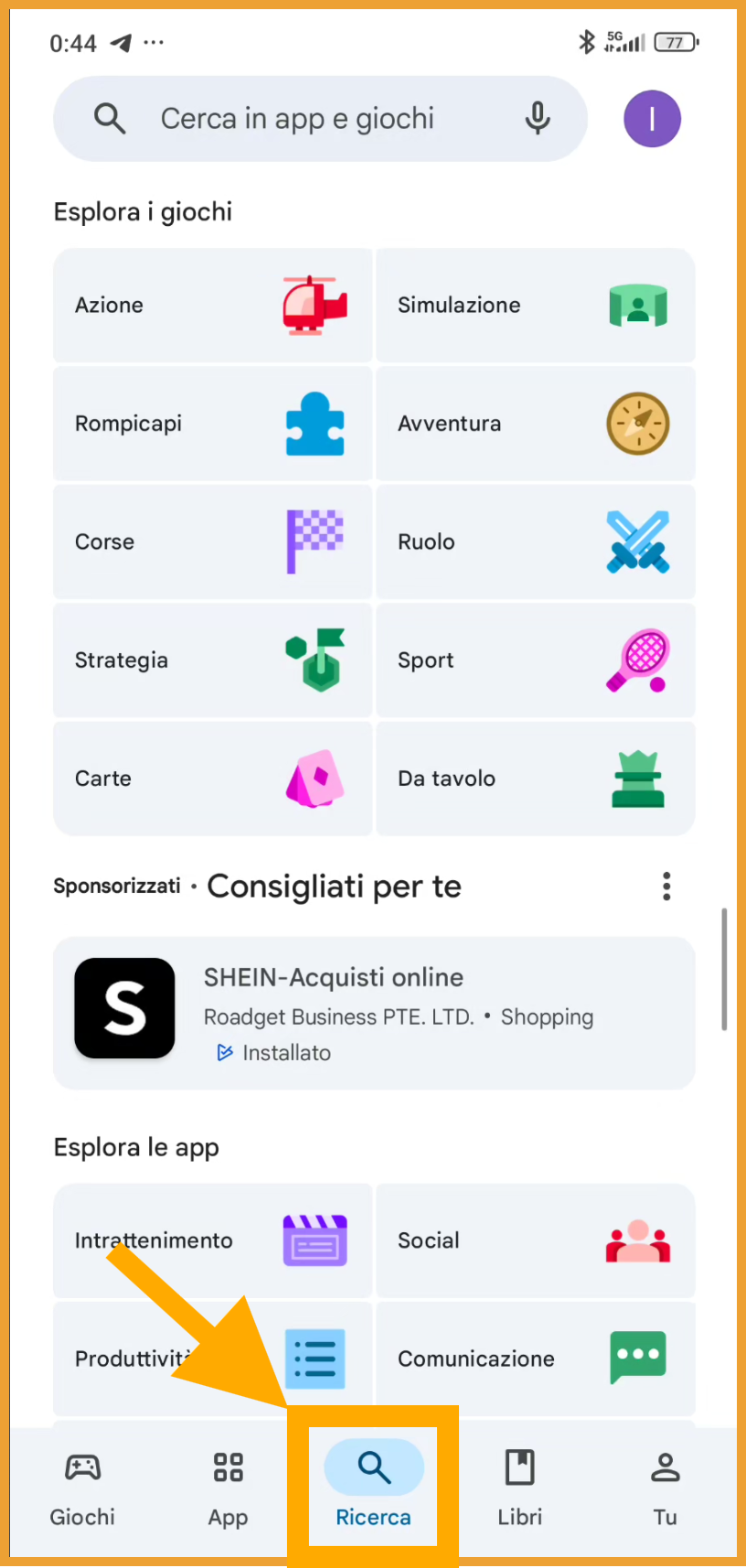Open the account profile avatar

(652, 119)
